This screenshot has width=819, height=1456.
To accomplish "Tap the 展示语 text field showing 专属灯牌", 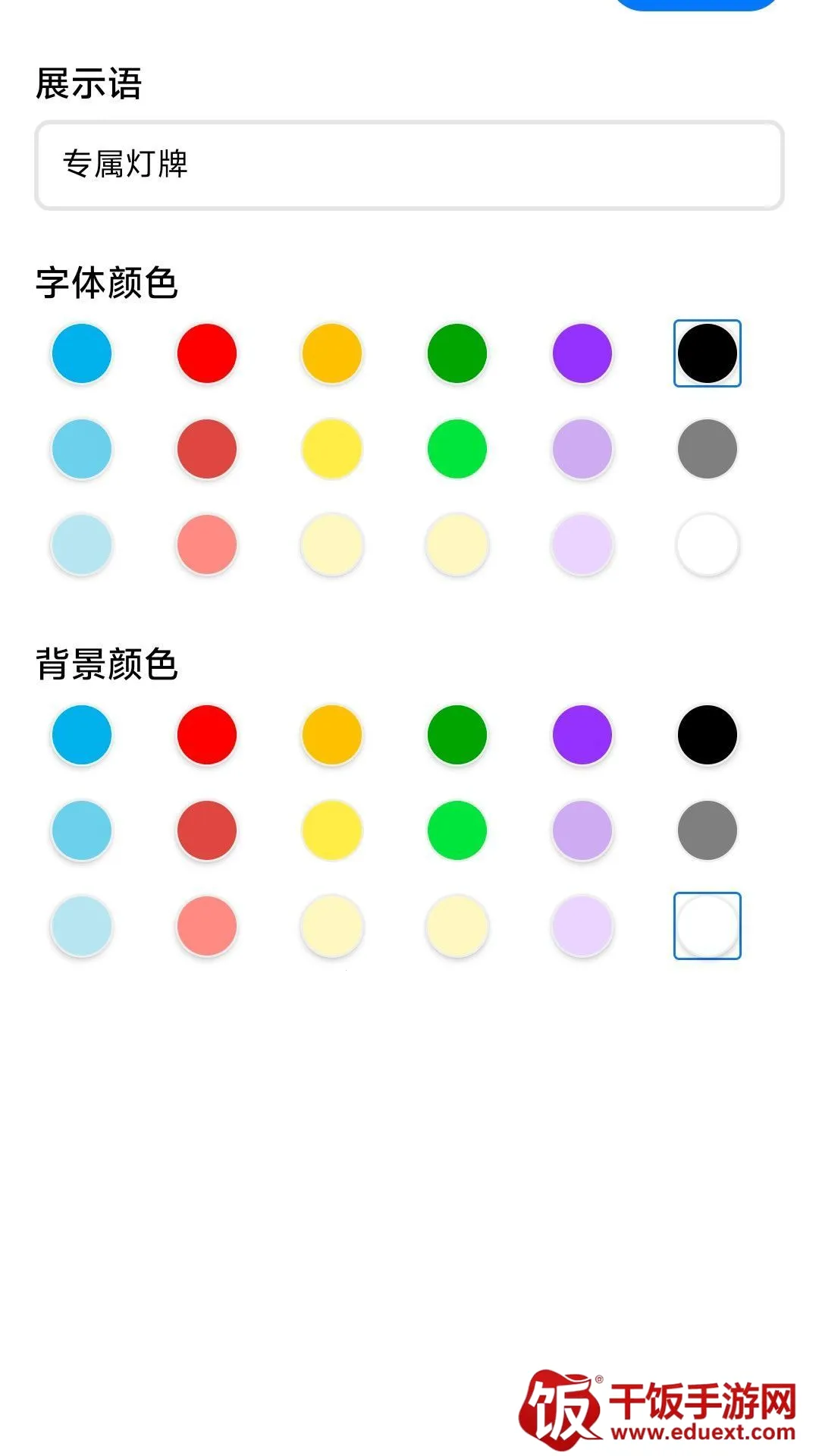I will (x=409, y=165).
